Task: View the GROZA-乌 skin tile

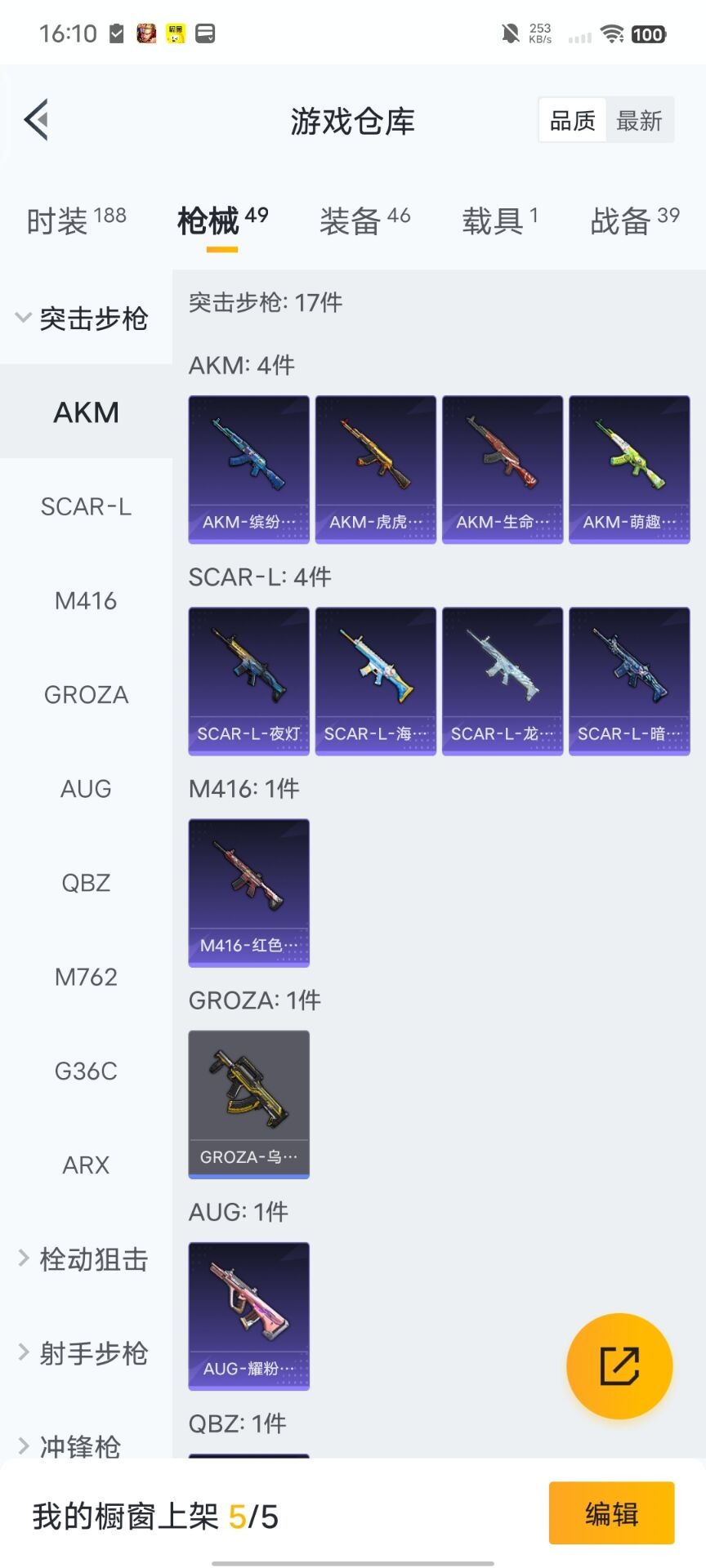Action: tap(249, 1103)
